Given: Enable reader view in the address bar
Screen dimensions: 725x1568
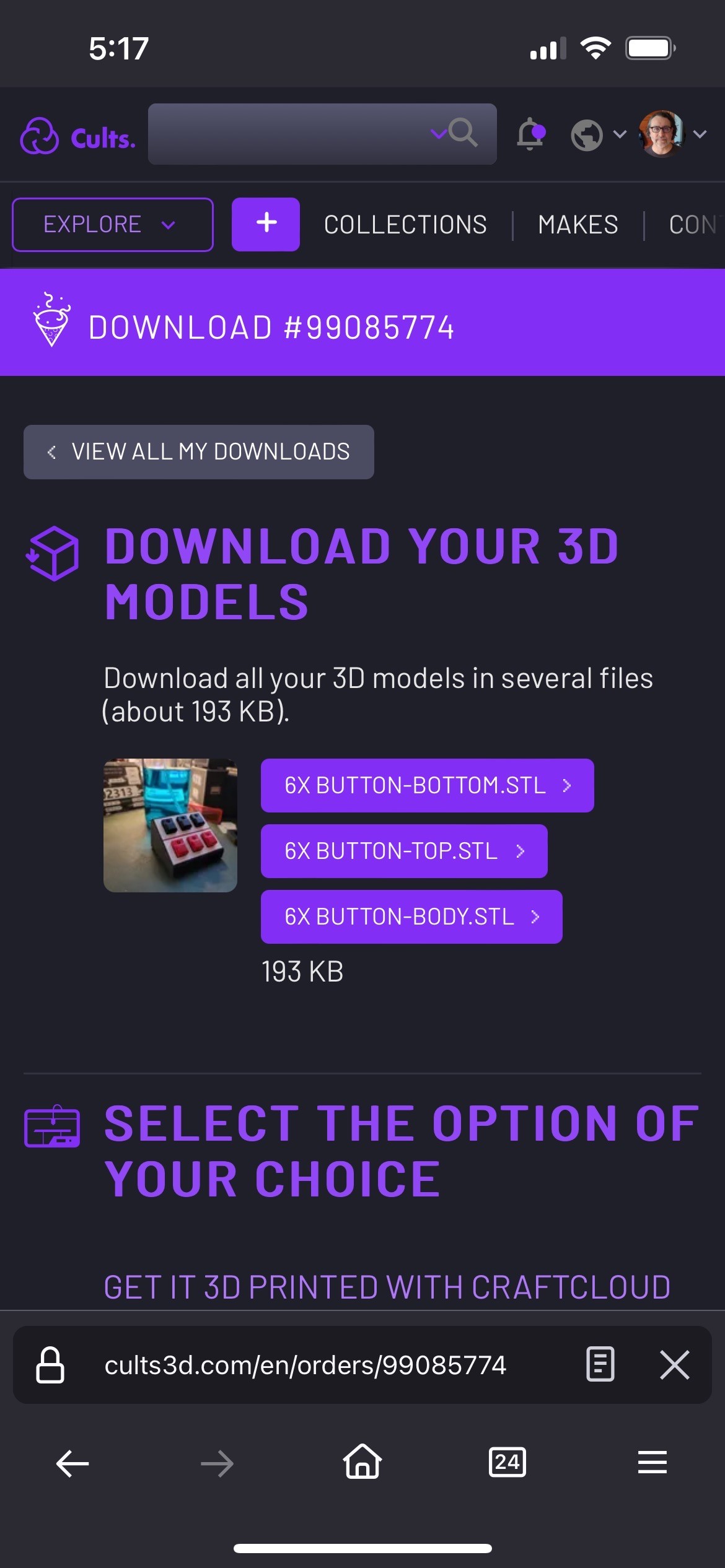Looking at the screenshot, I should [x=600, y=1364].
